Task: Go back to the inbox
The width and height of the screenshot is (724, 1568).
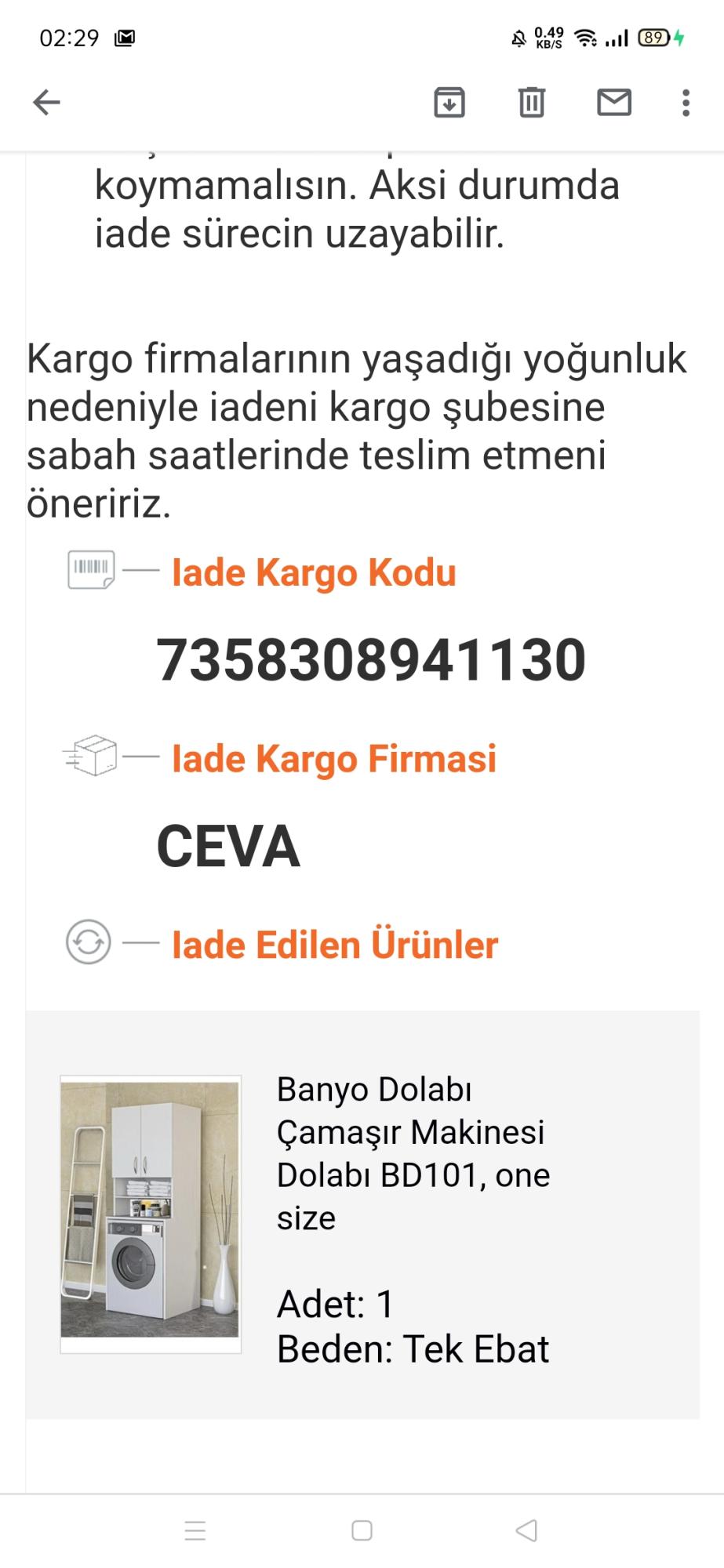Action: coord(46,102)
